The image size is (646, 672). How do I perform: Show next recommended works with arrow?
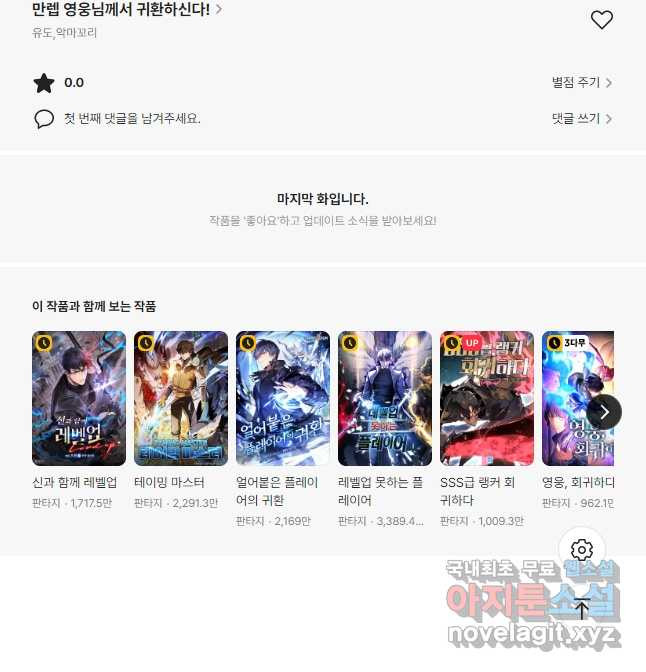604,412
